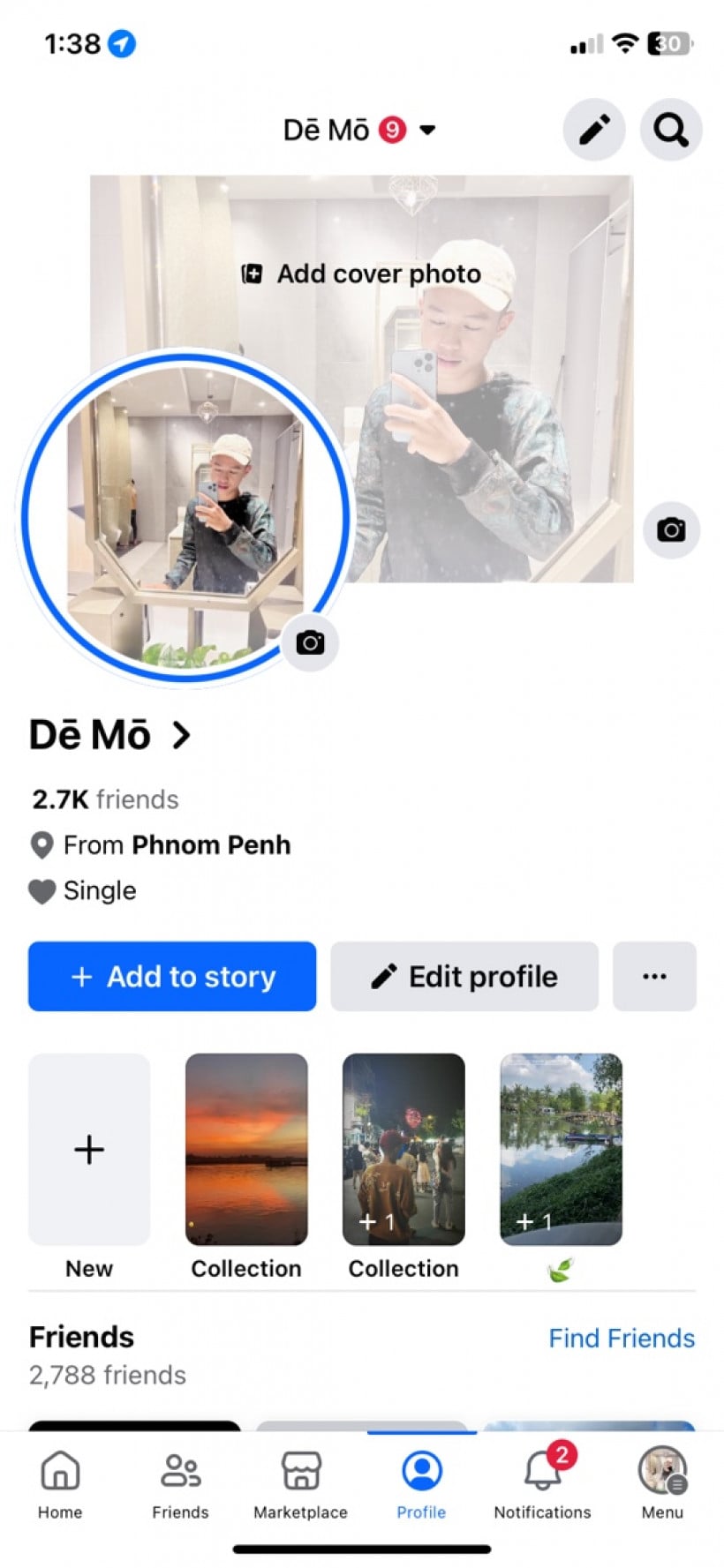Update profile picture via camera icon
The height and width of the screenshot is (1568, 724).
[x=310, y=642]
